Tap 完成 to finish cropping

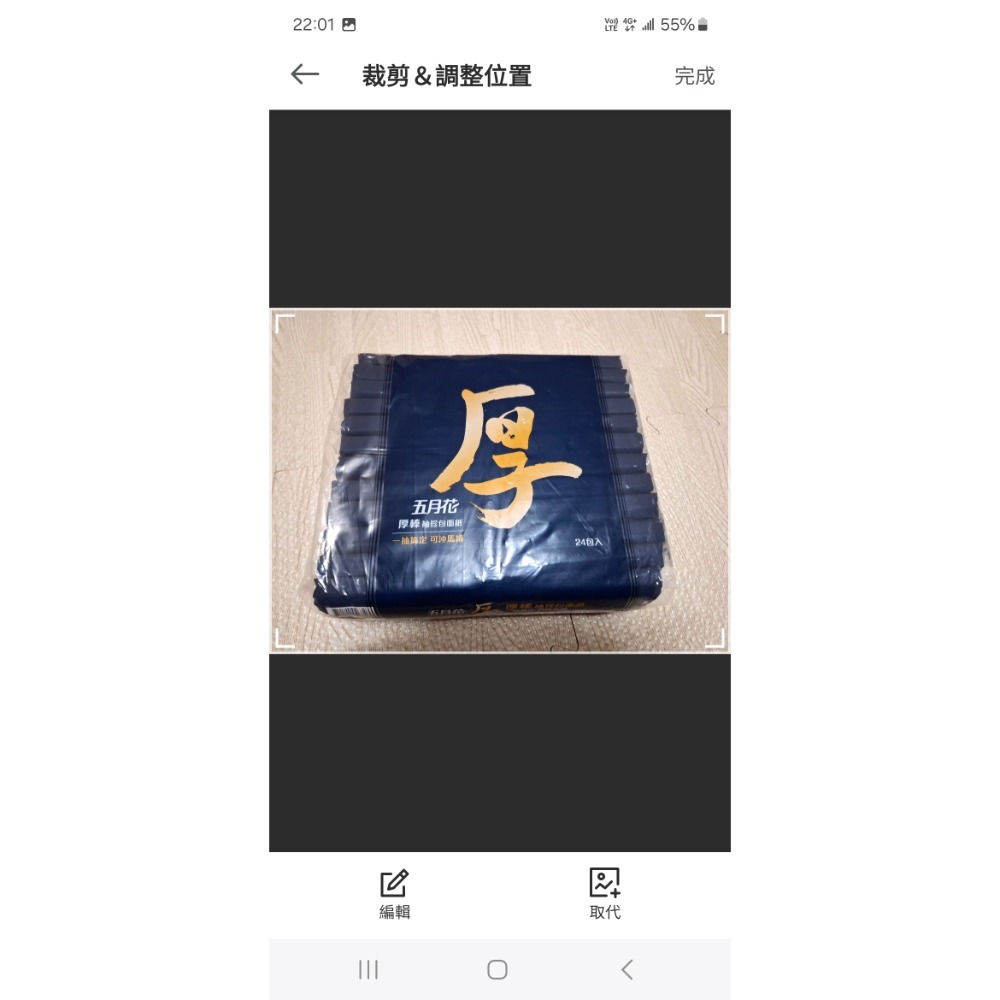694,76
